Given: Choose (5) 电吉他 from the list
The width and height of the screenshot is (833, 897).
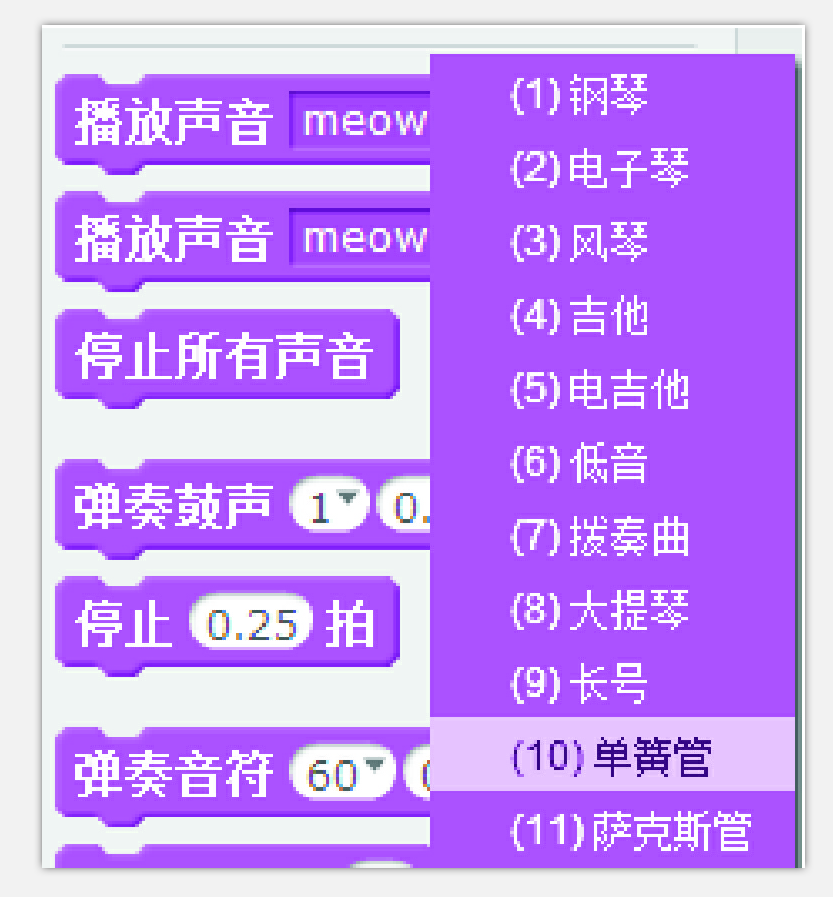Looking at the screenshot, I should 600,390.
